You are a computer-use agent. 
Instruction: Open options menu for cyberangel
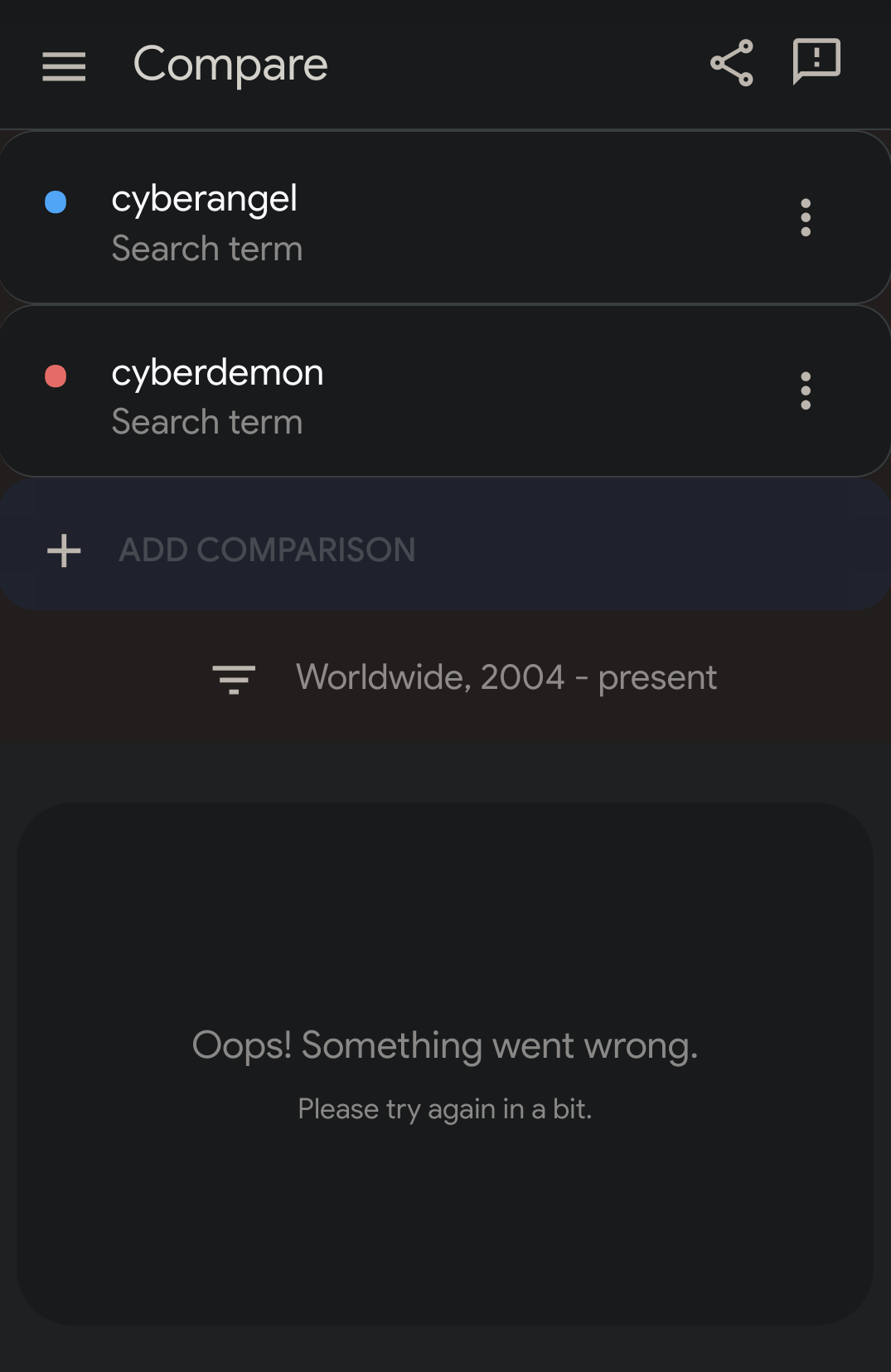pyautogui.click(x=805, y=217)
